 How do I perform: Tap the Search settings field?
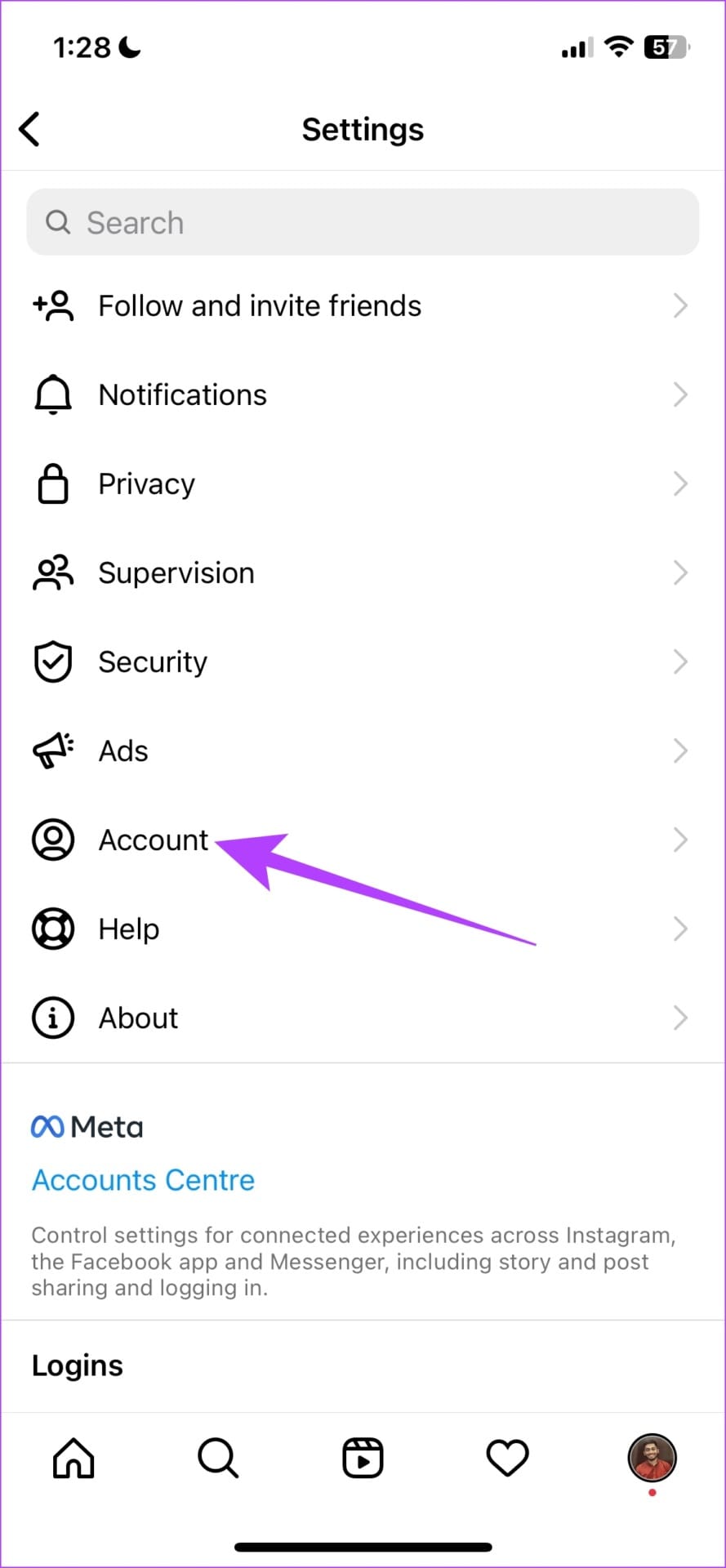(x=363, y=222)
